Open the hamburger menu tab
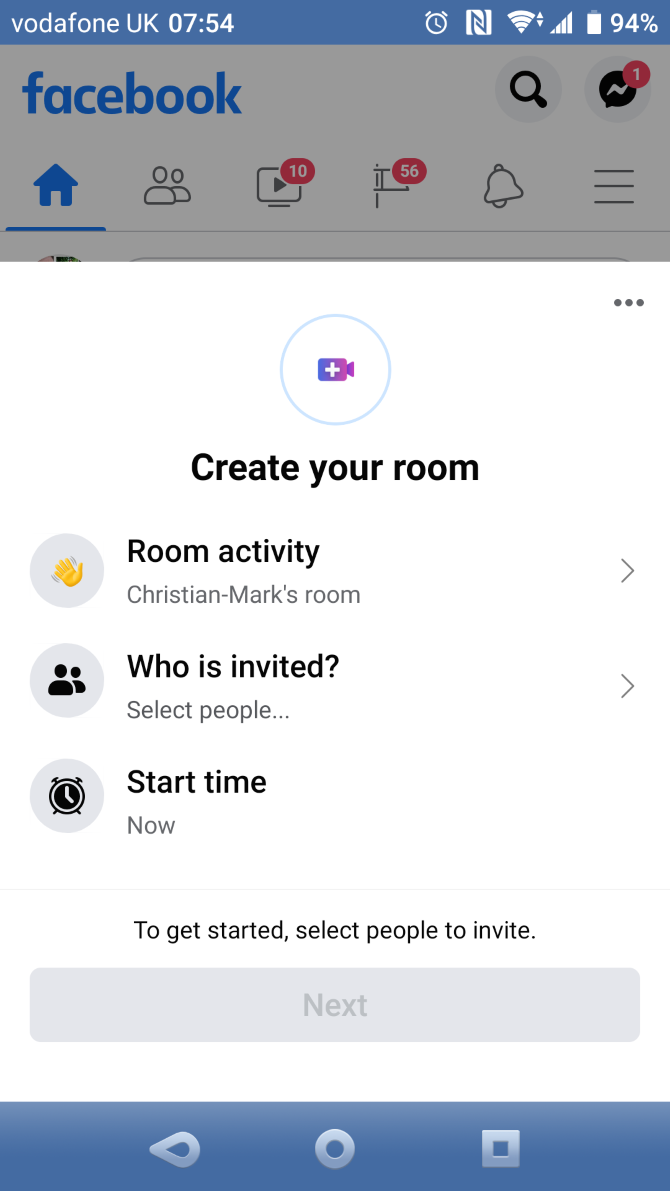 point(614,186)
